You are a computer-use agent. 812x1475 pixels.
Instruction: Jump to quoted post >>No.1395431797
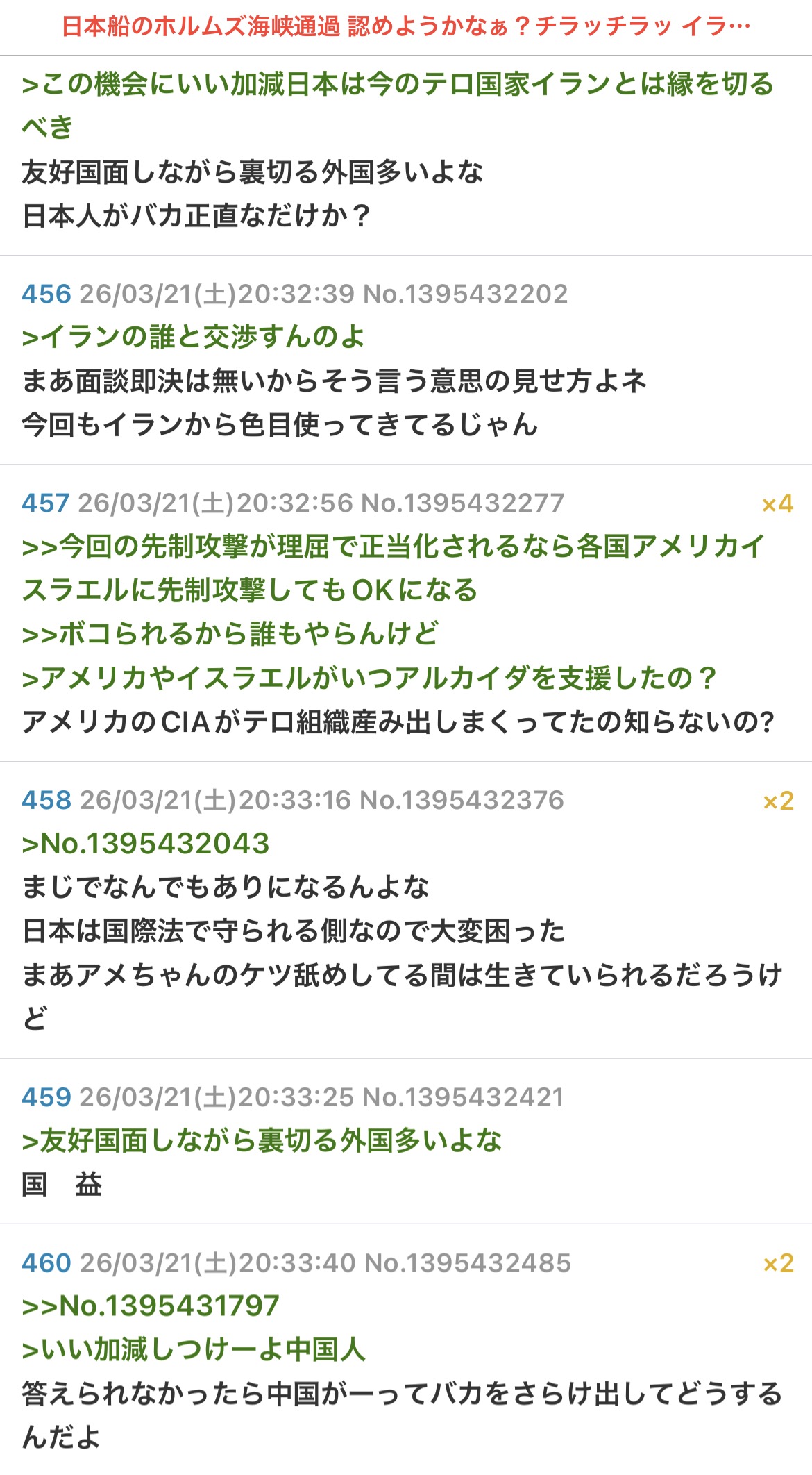point(151,1306)
